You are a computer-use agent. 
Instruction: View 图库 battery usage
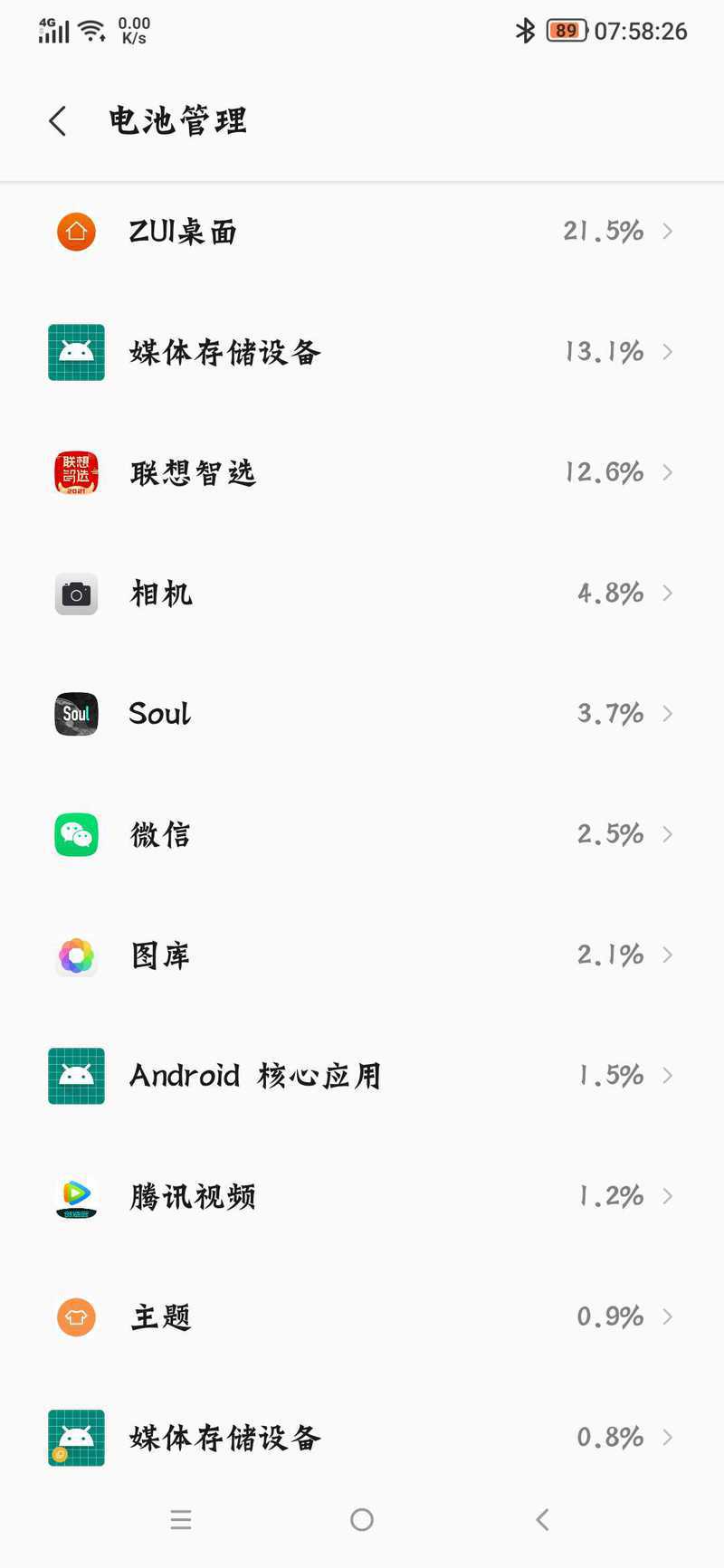[x=362, y=955]
